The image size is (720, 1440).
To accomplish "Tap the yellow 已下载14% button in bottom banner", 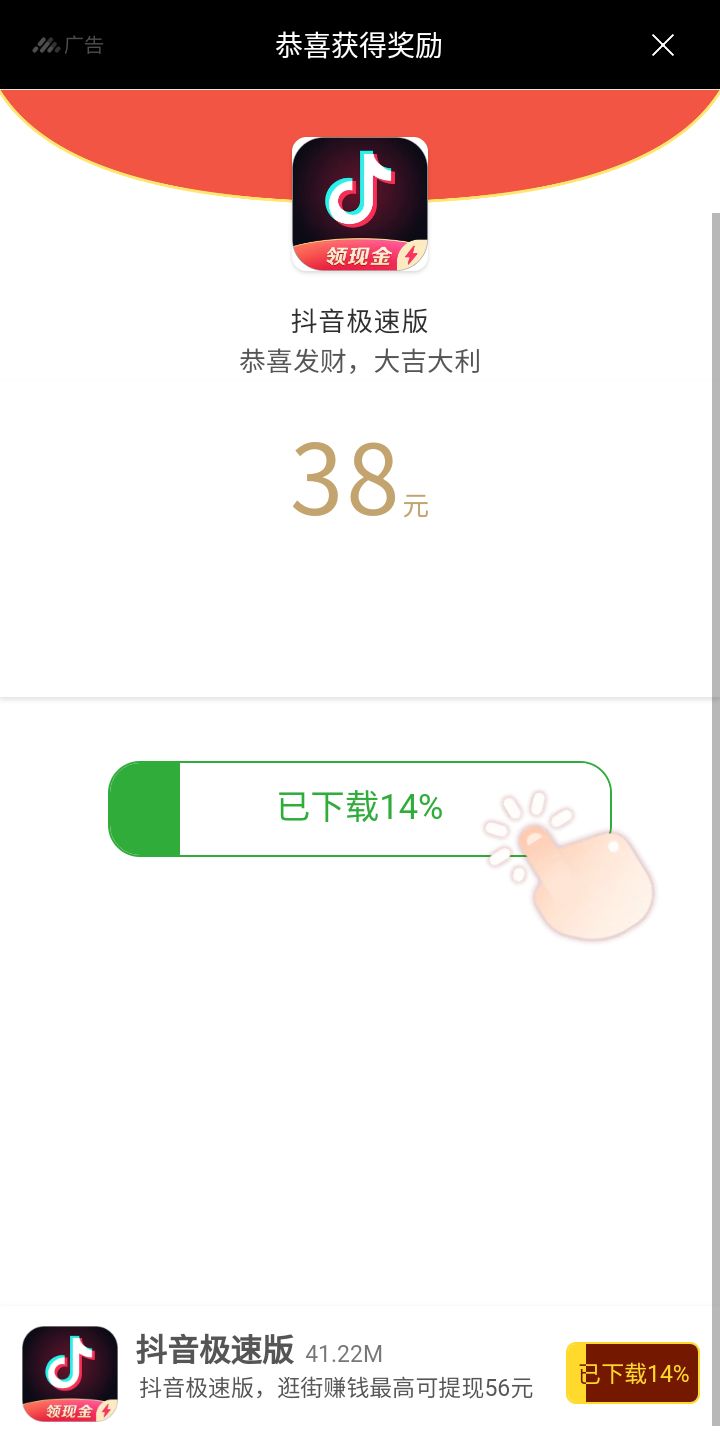I will tap(633, 1373).
